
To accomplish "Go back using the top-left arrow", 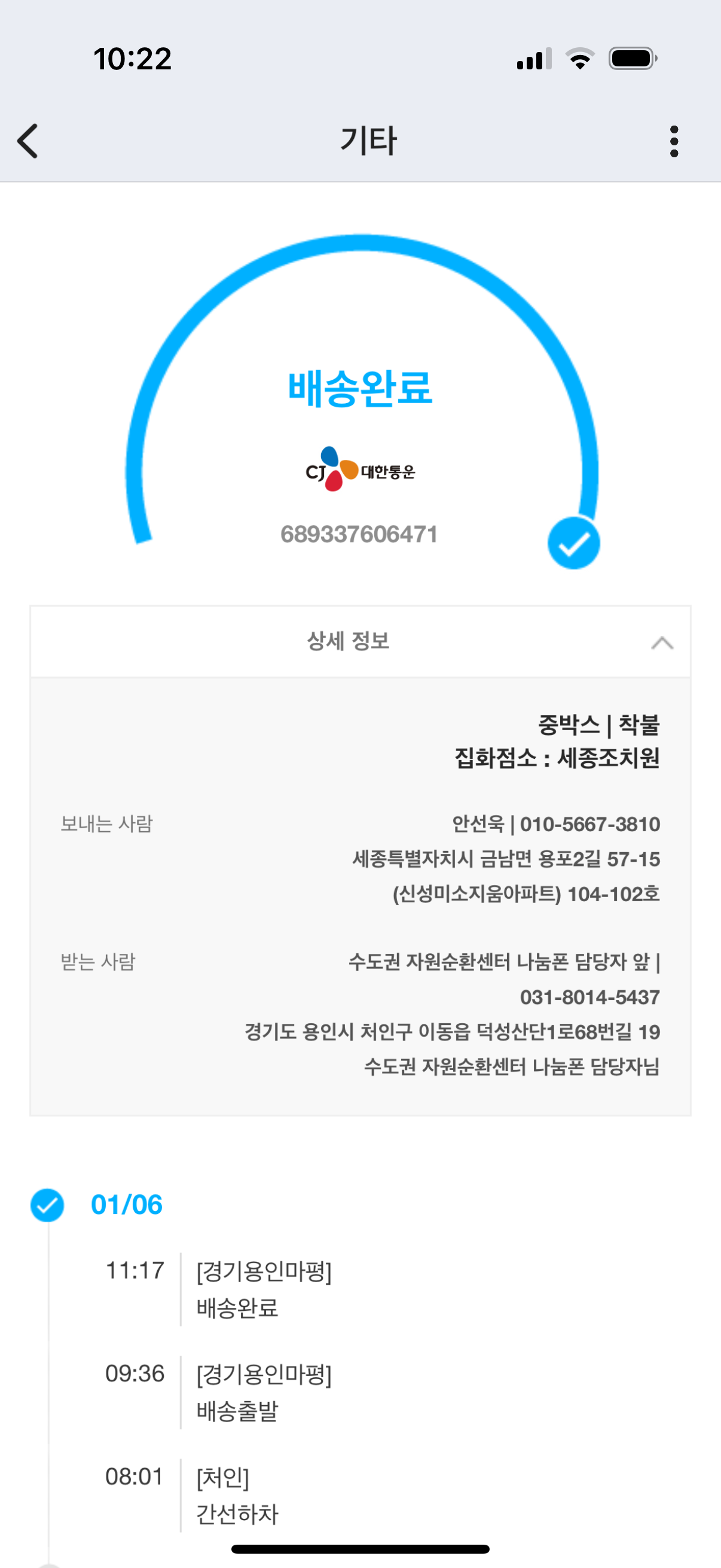I will (28, 141).
